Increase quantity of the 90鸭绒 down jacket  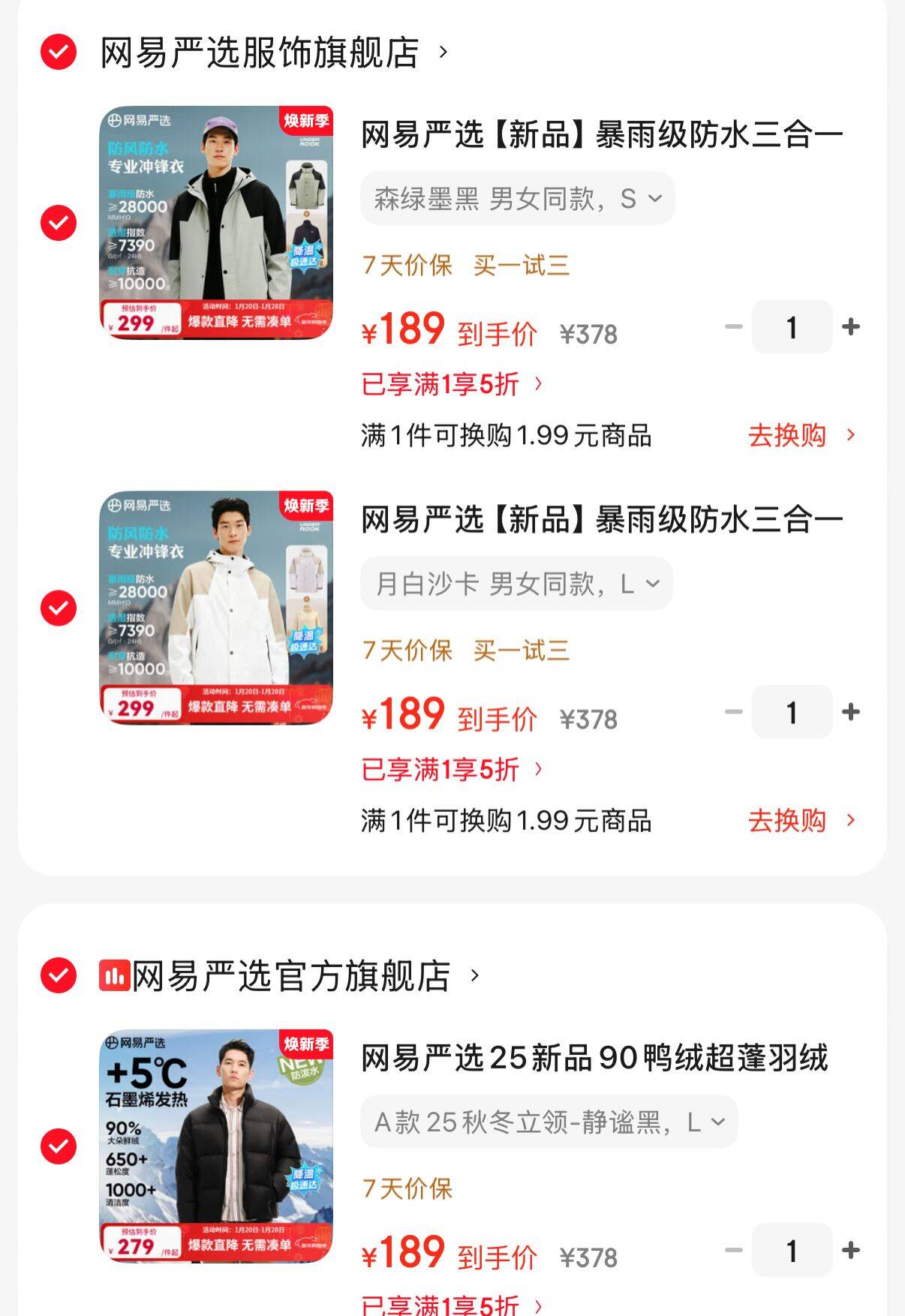tap(851, 1250)
